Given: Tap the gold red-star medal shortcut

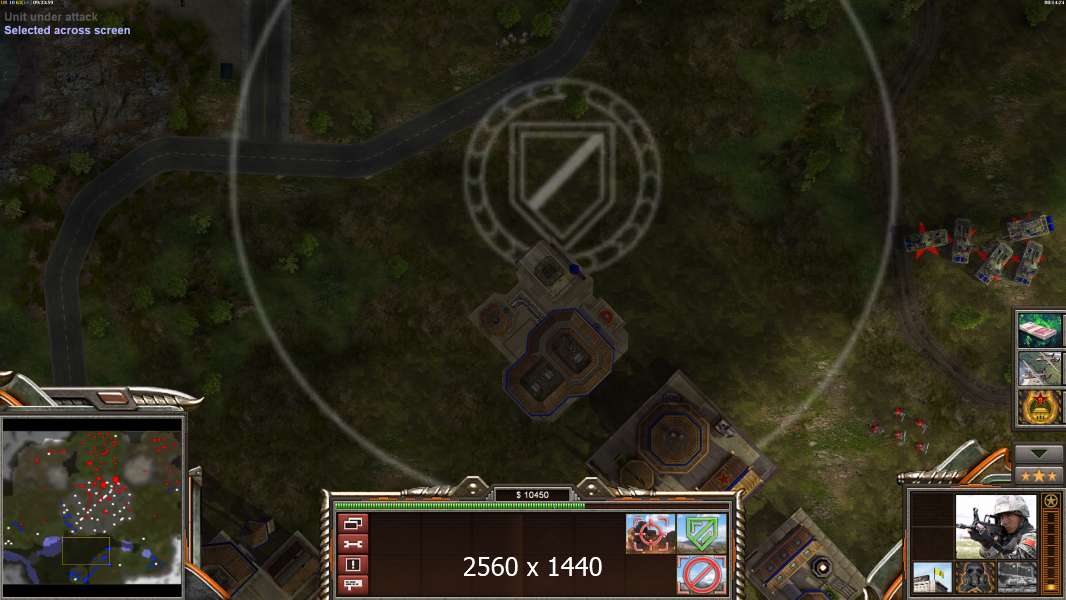Looking at the screenshot, I should (x=1040, y=407).
